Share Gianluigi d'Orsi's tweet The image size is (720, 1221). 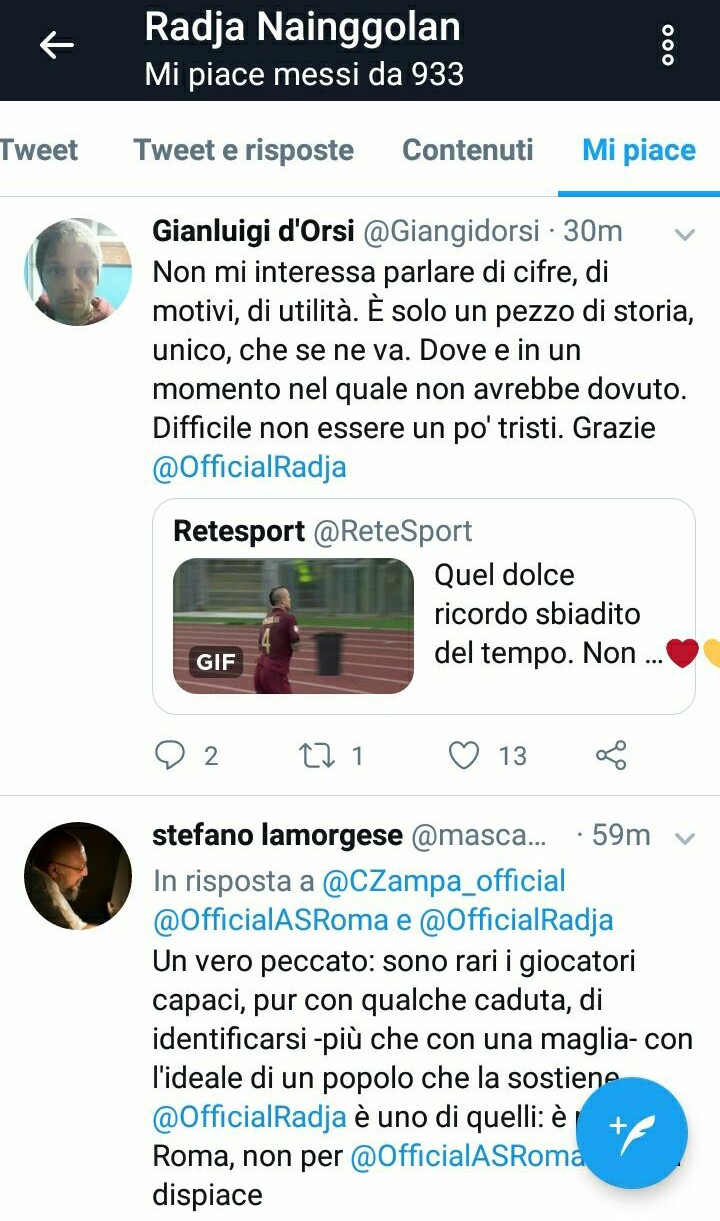(x=610, y=755)
